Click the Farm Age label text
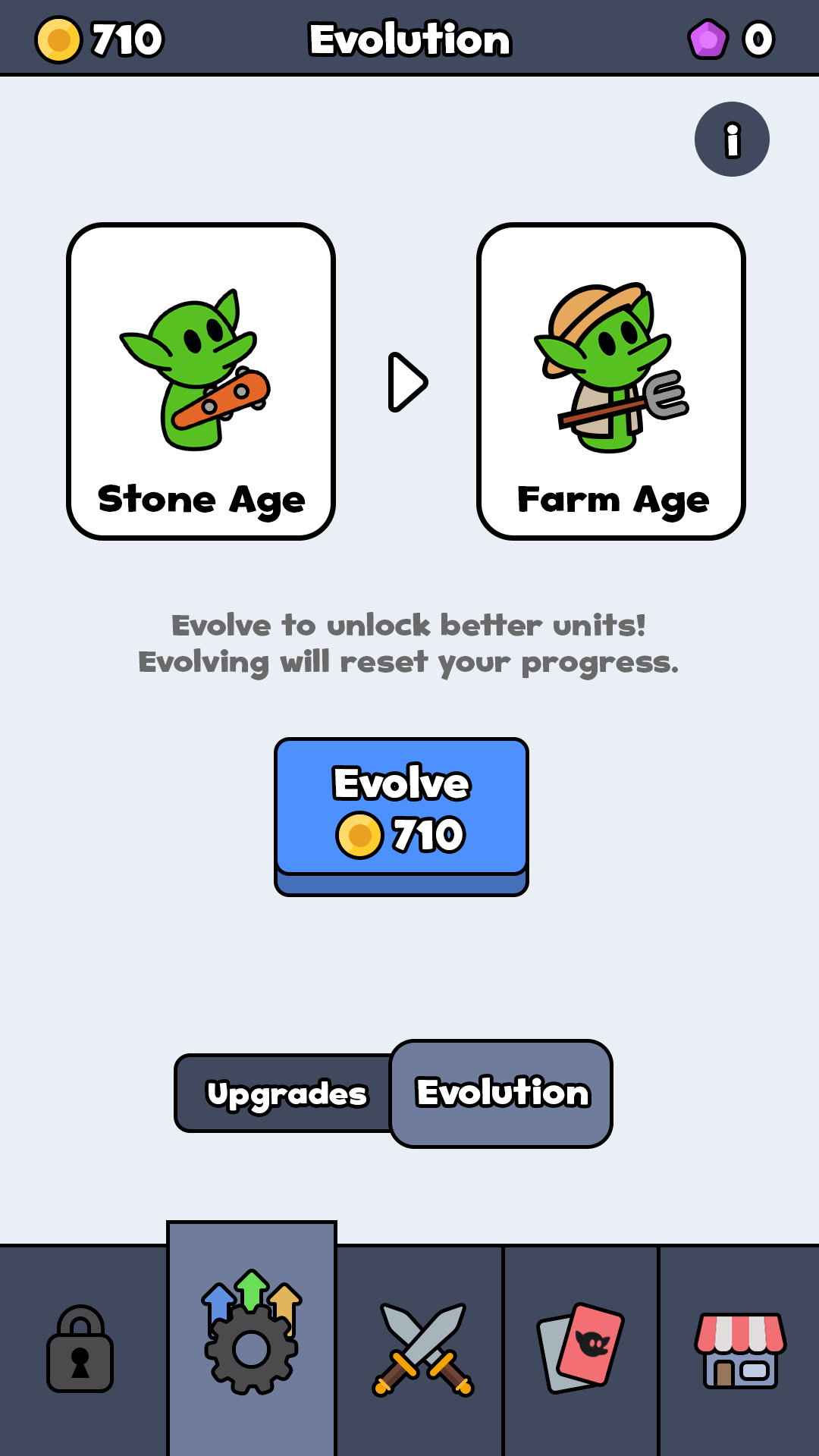Screen dimensions: 819x1456 pyautogui.click(x=611, y=500)
